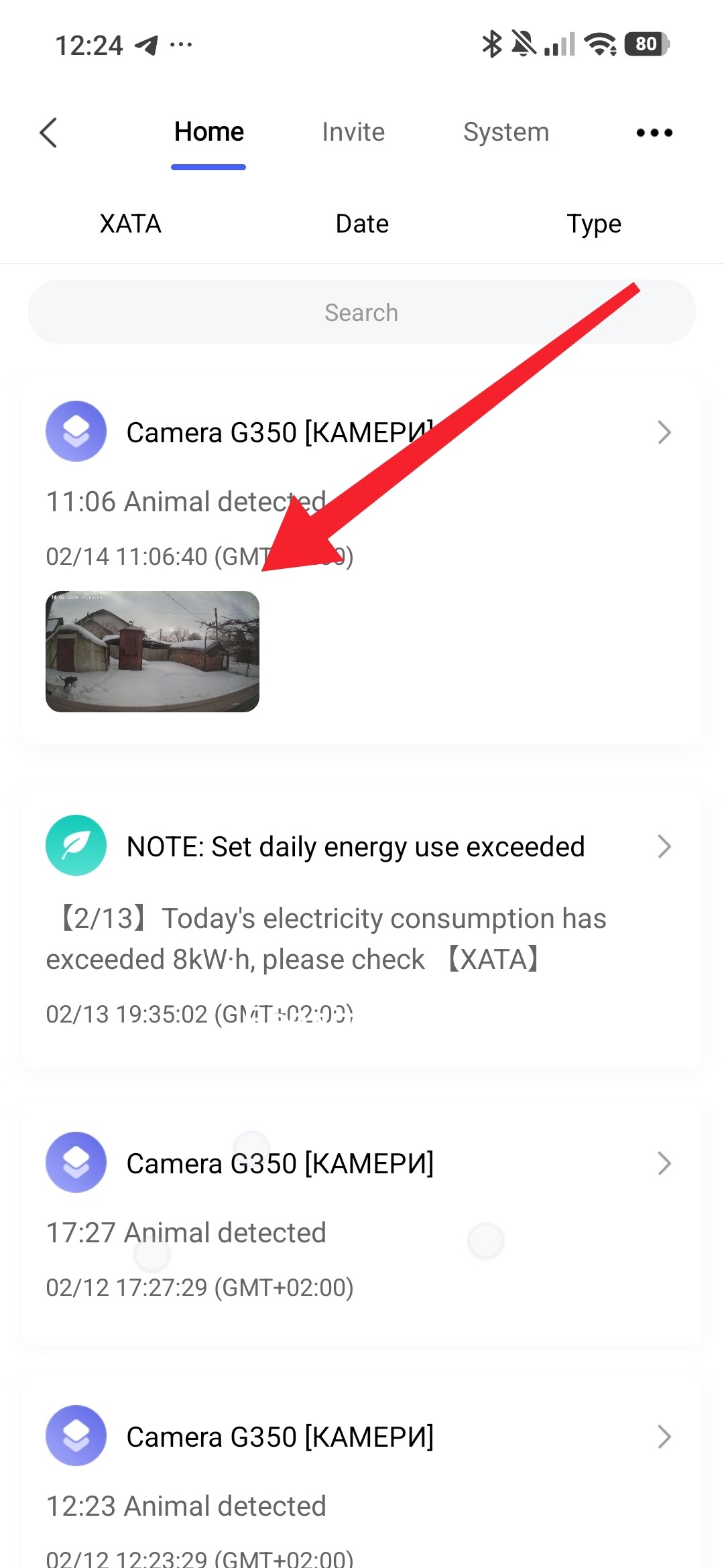
Task: Switch to the Invite tab
Action: [353, 132]
